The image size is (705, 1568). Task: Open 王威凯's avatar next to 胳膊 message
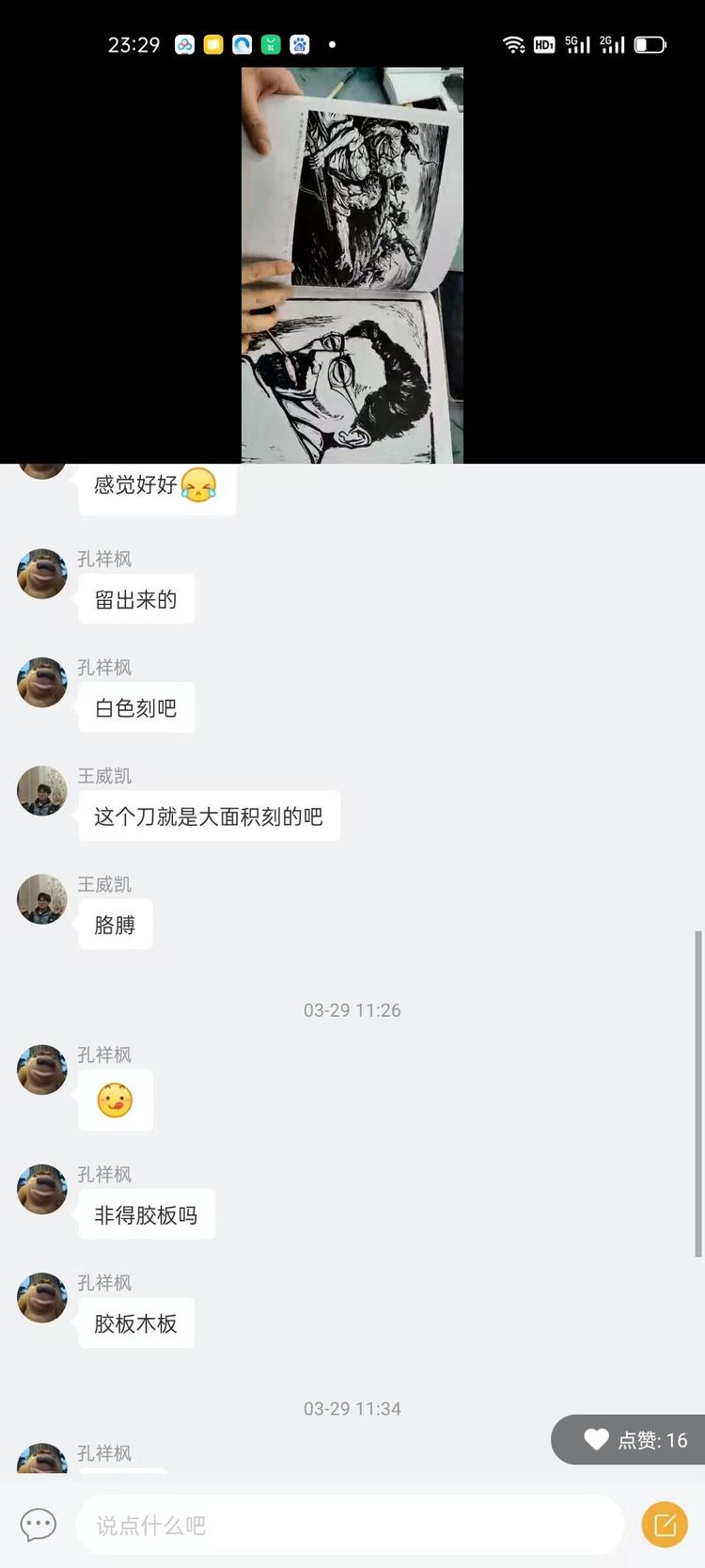pos(42,899)
